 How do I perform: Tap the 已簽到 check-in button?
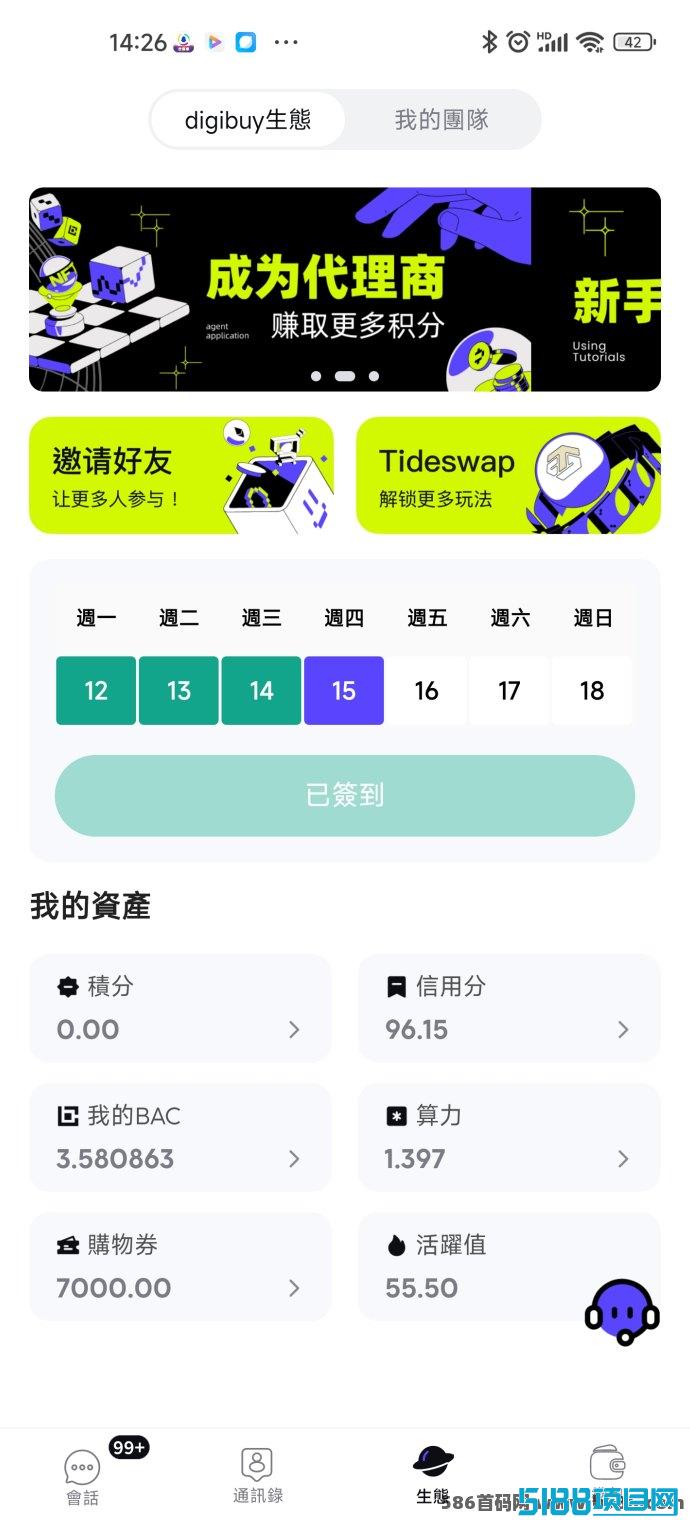345,796
